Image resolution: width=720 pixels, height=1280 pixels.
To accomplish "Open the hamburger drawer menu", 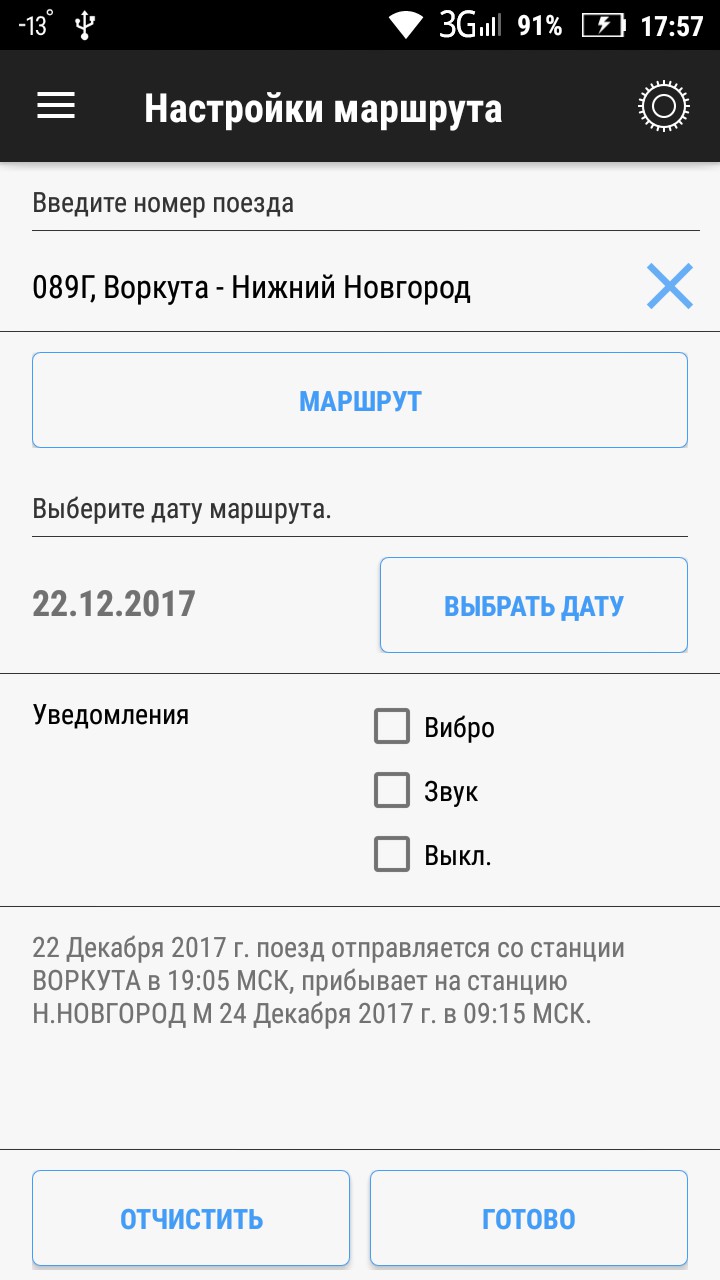I will tap(56, 106).
